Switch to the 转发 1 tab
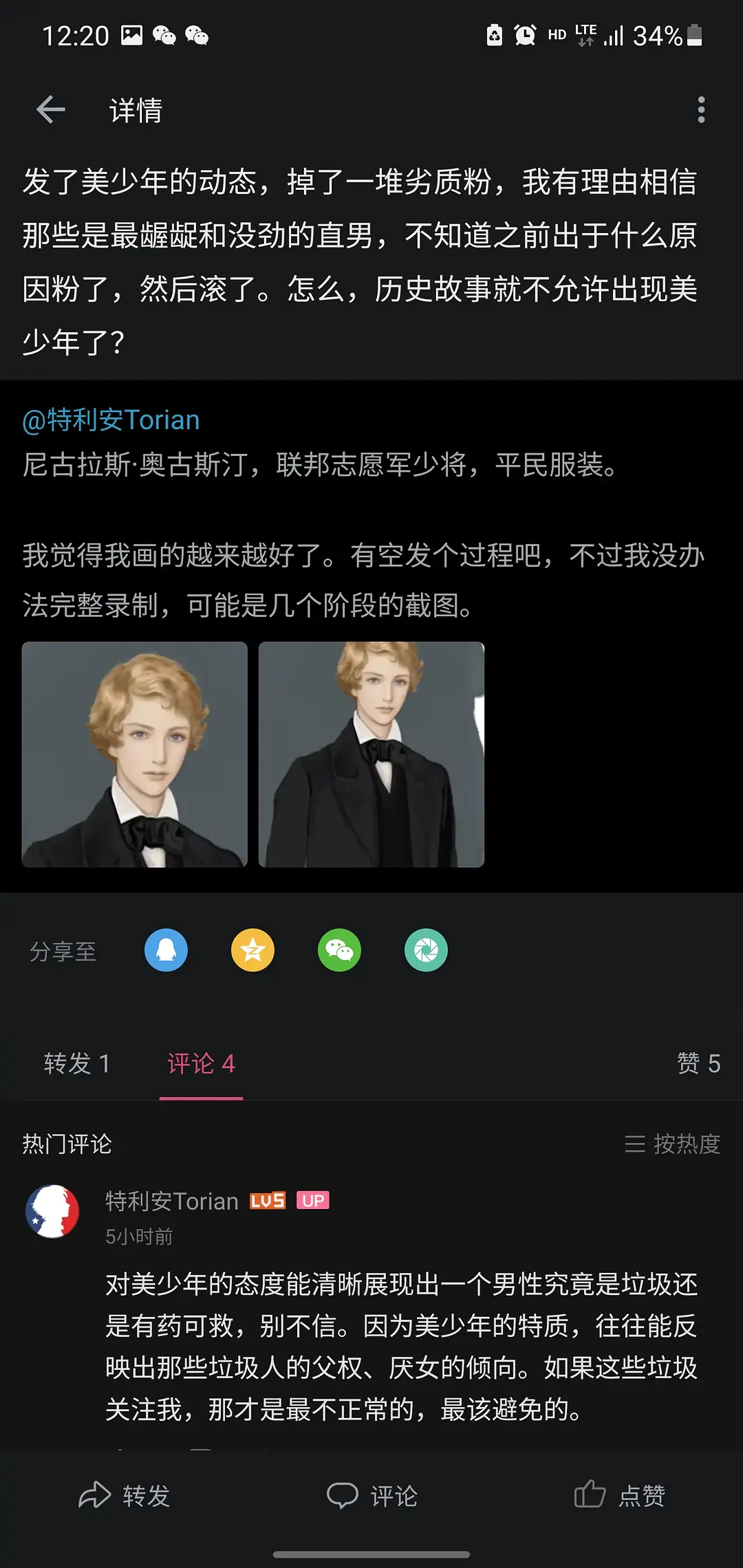This screenshot has width=743, height=1568. 77,1064
